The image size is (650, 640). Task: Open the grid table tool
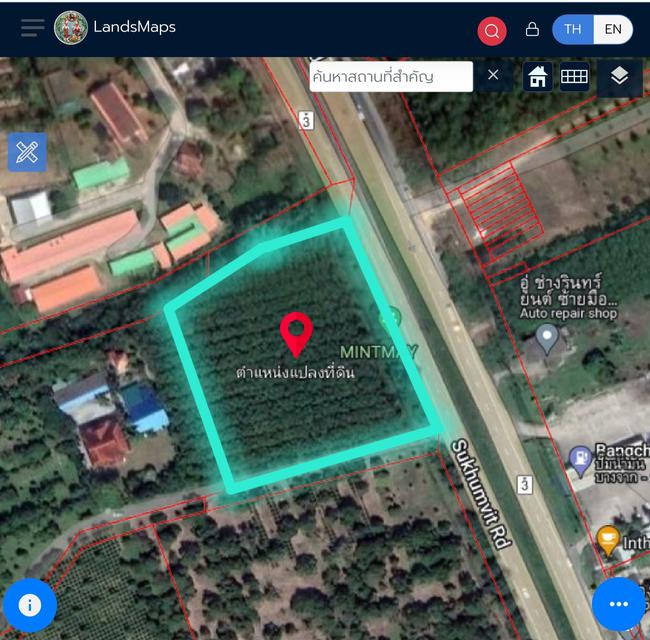coord(574,76)
